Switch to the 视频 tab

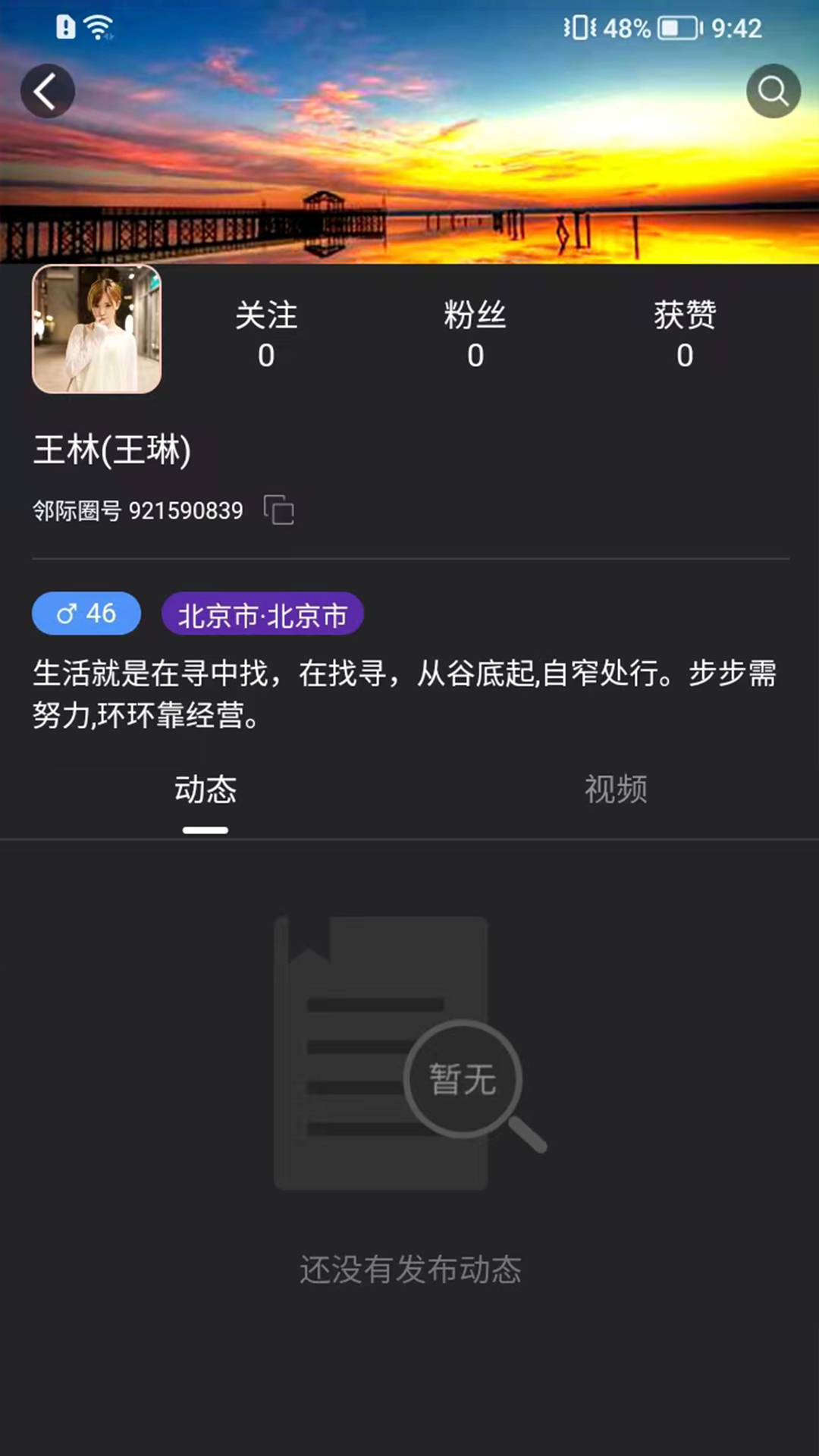click(x=616, y=789)
